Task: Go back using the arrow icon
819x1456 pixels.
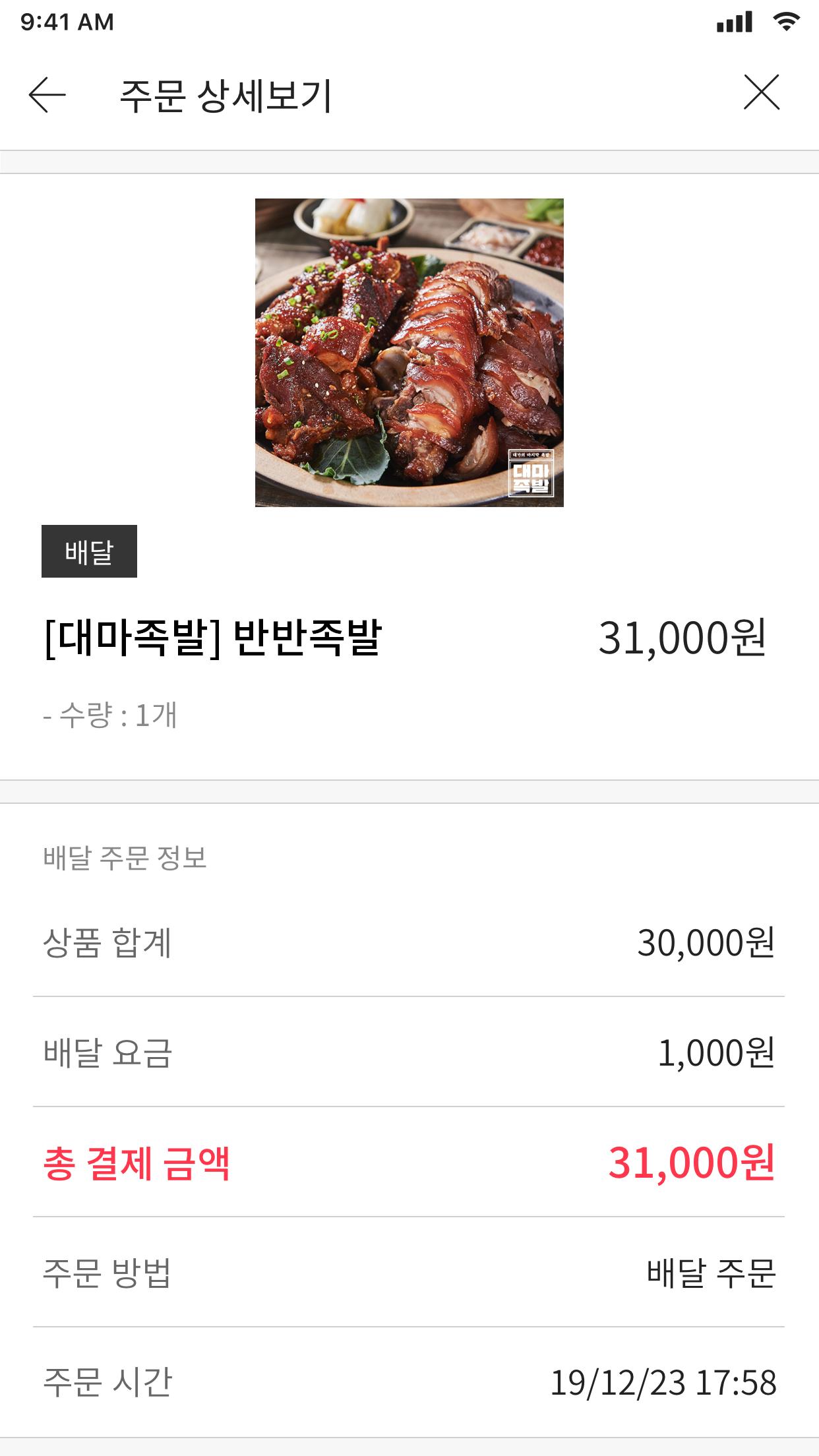Action: tap(47, 95)
